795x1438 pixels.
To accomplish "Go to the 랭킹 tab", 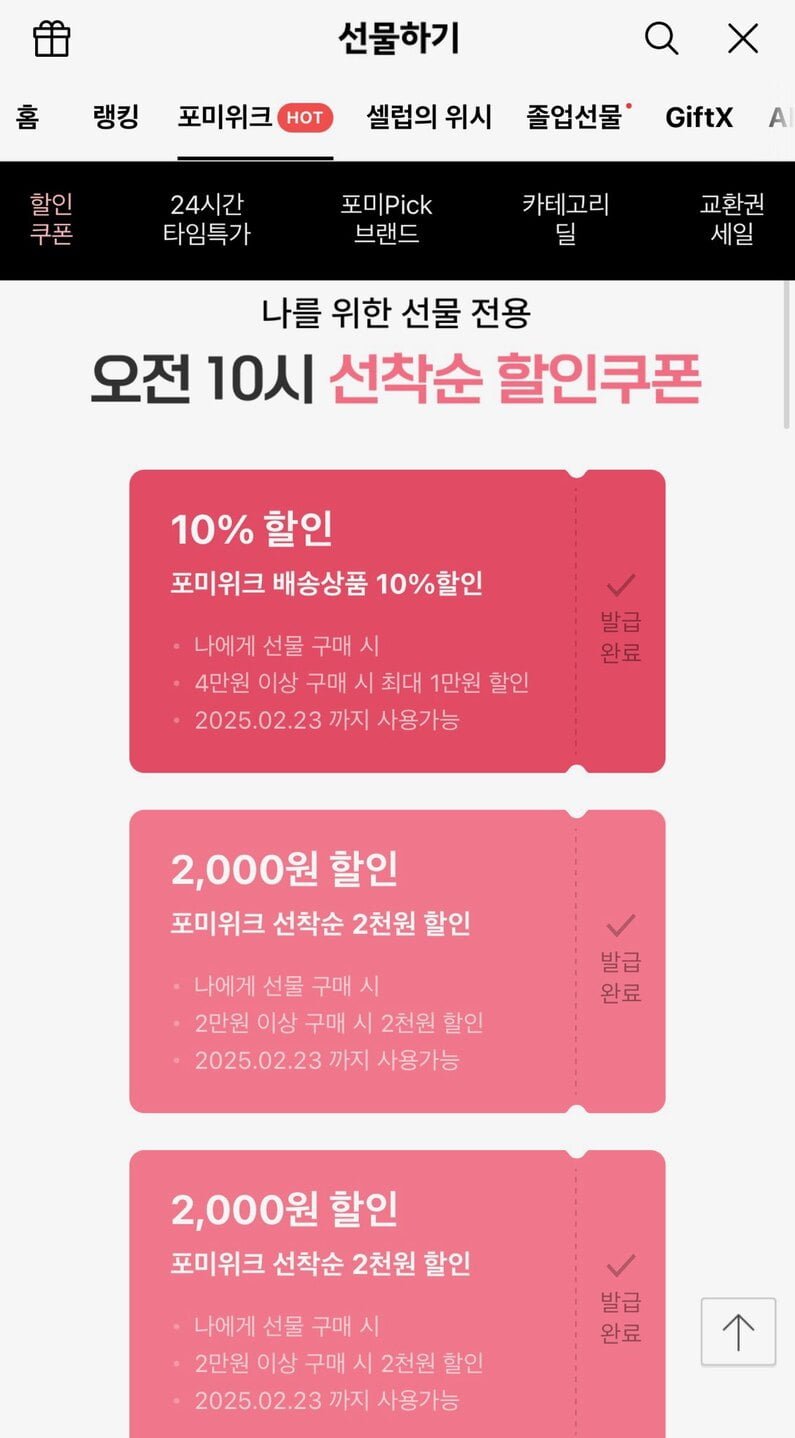I will point(116,117).
